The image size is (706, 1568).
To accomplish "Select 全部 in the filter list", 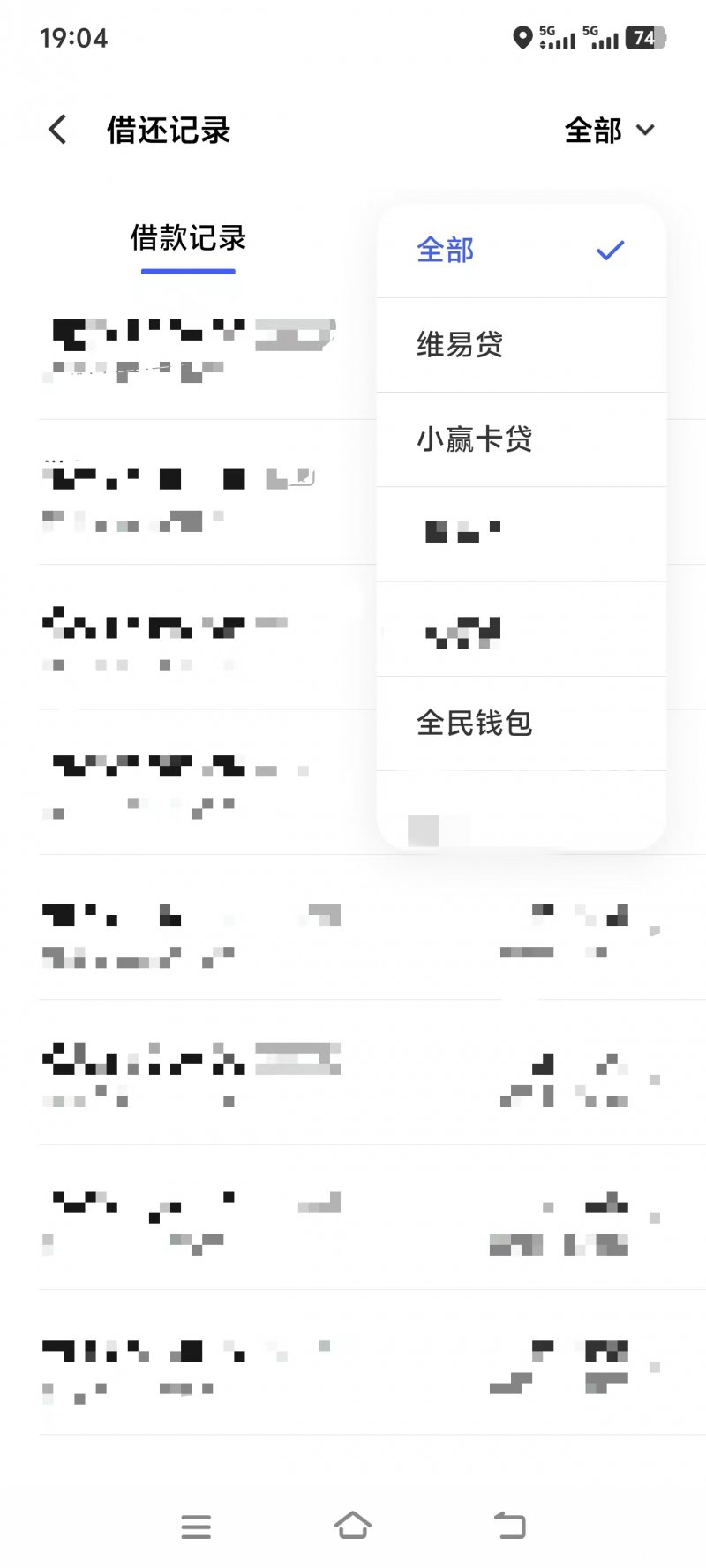I will click(521, 251).
